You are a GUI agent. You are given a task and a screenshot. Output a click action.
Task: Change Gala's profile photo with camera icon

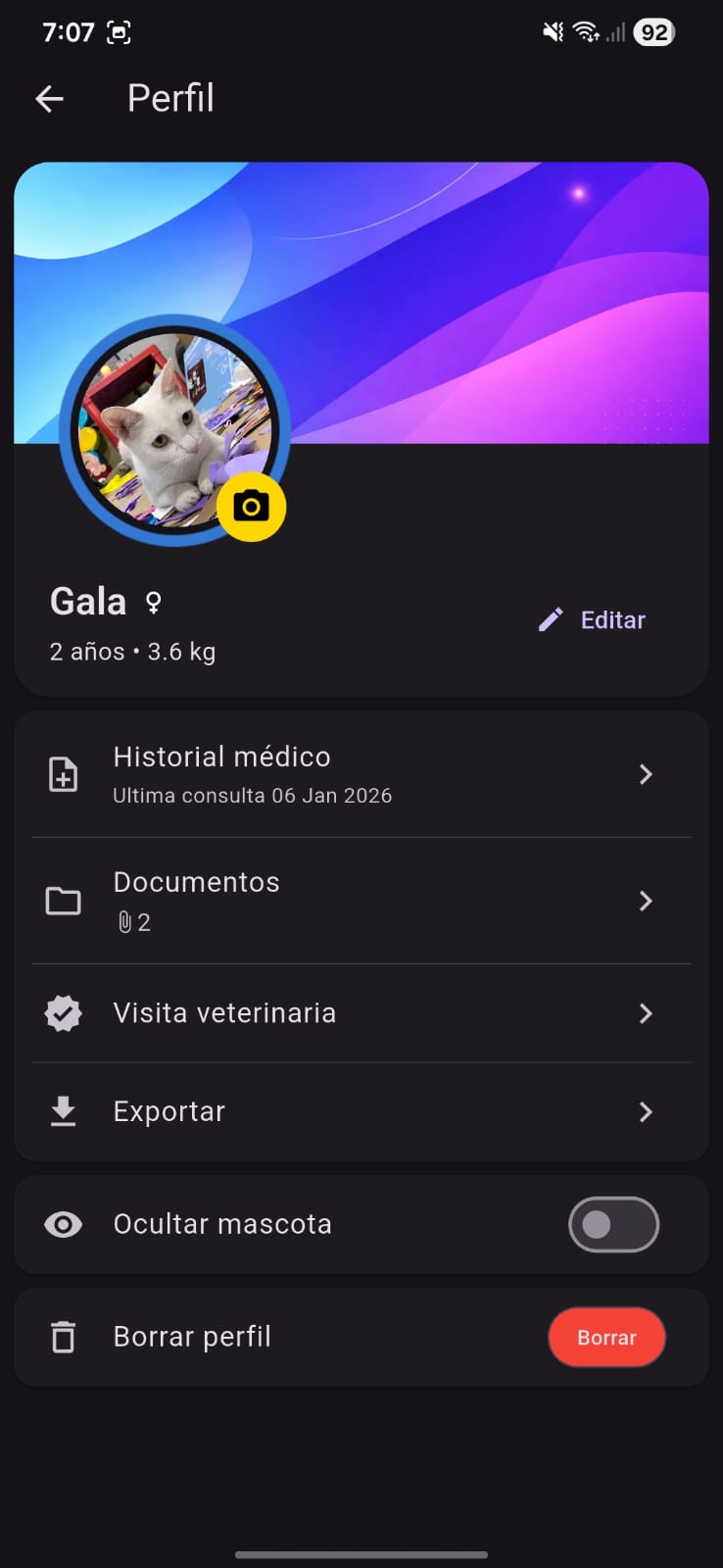251,507
